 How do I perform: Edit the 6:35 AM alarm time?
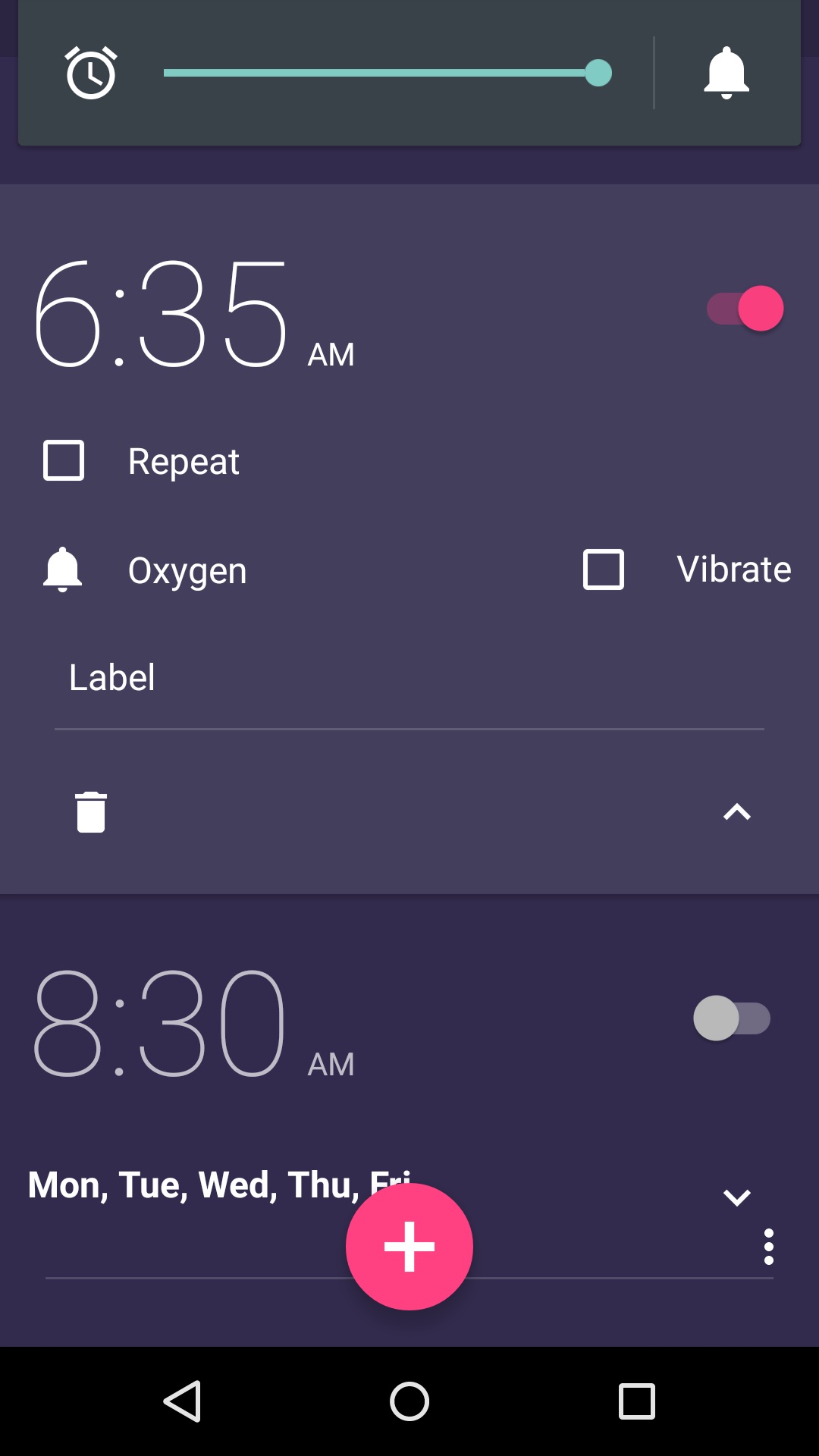tap(194, 312)
